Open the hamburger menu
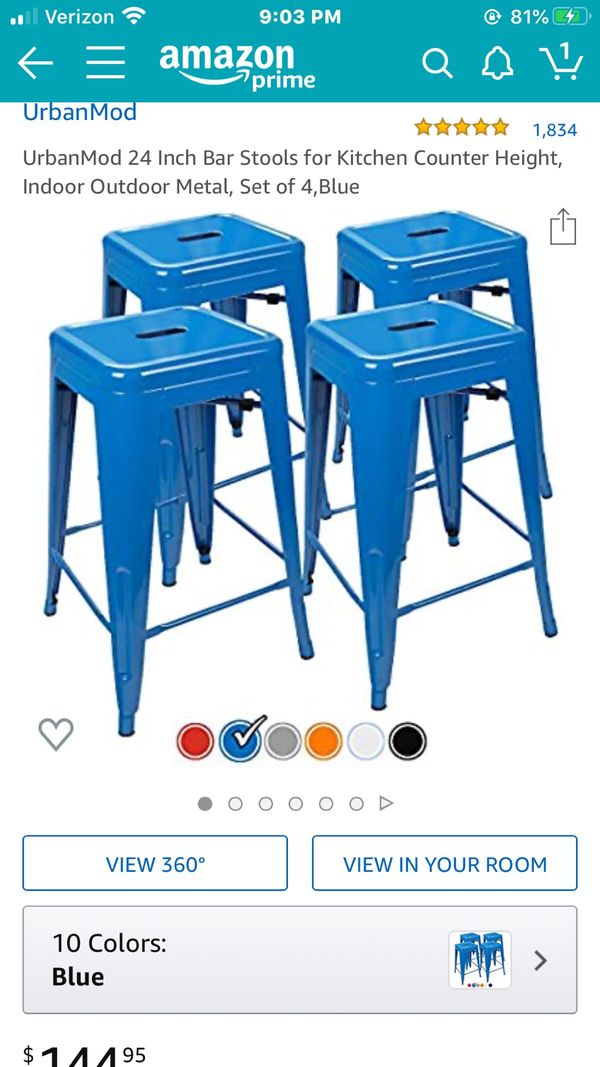 pos(105,63)
